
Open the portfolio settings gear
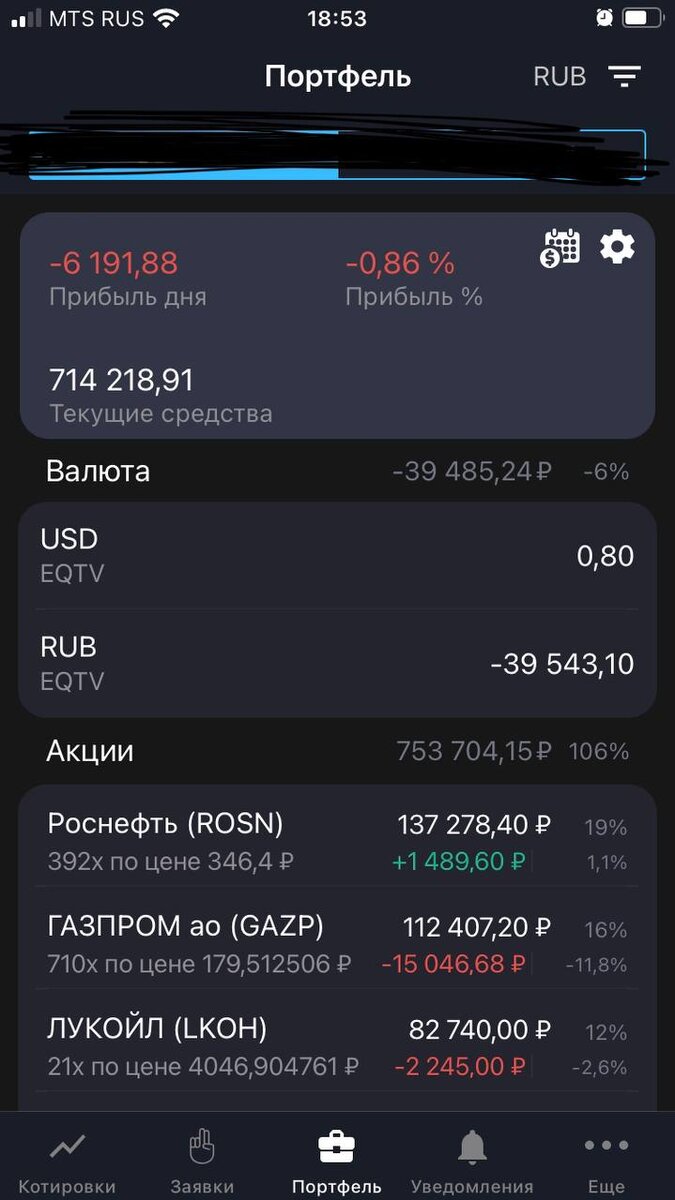tap(617, 246)
